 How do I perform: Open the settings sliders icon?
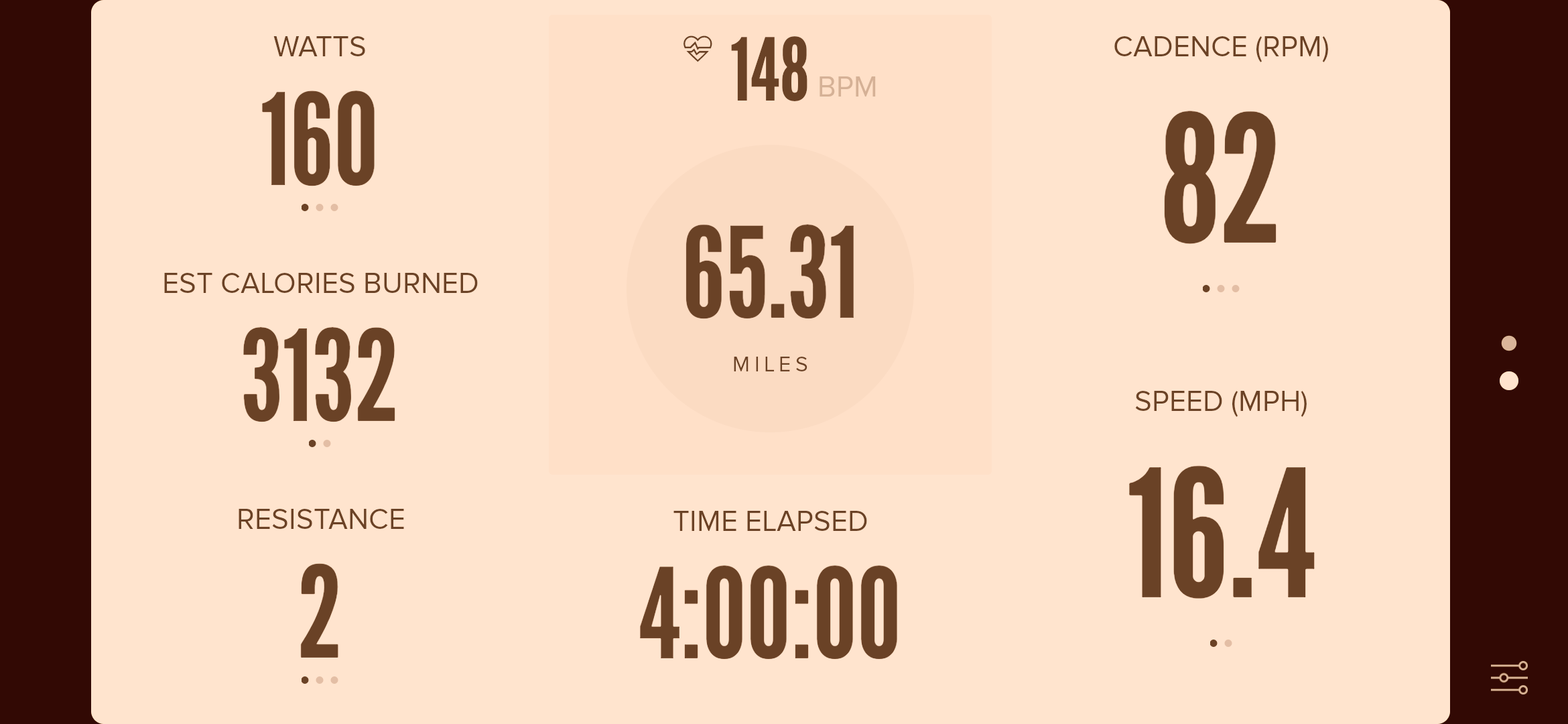tap(1509, 678)
